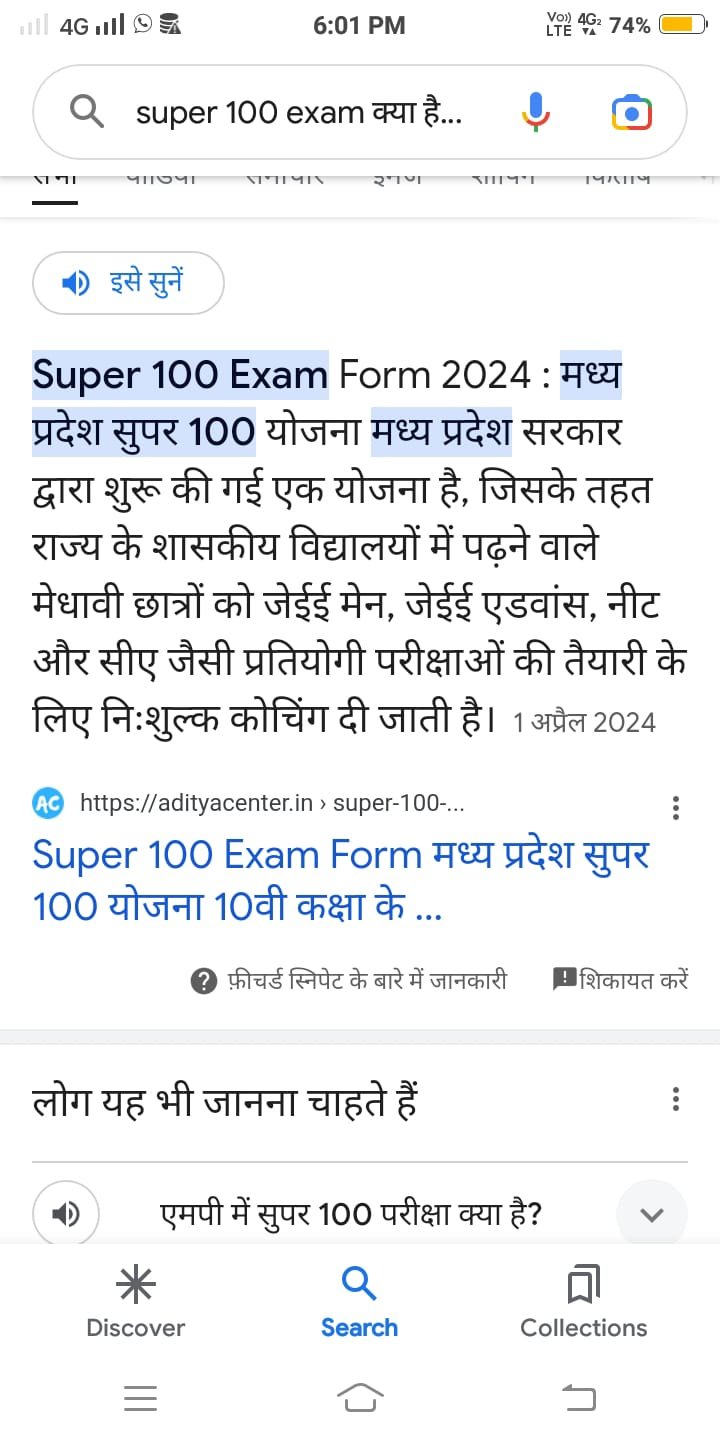Expand the question एमपी में सुपर 100 परीक्षा क्या है?

[651, 1215]
